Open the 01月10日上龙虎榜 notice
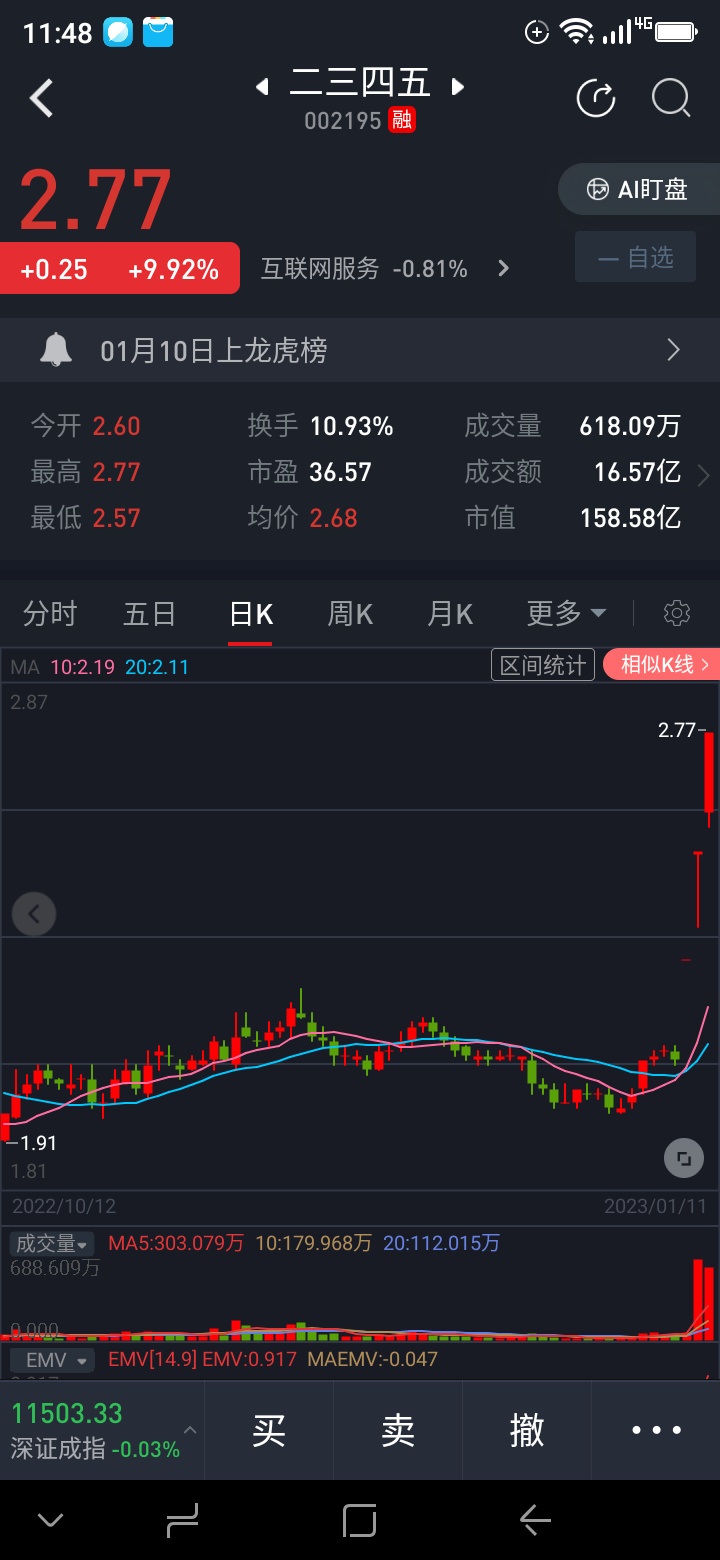 (x=360, y=350)
